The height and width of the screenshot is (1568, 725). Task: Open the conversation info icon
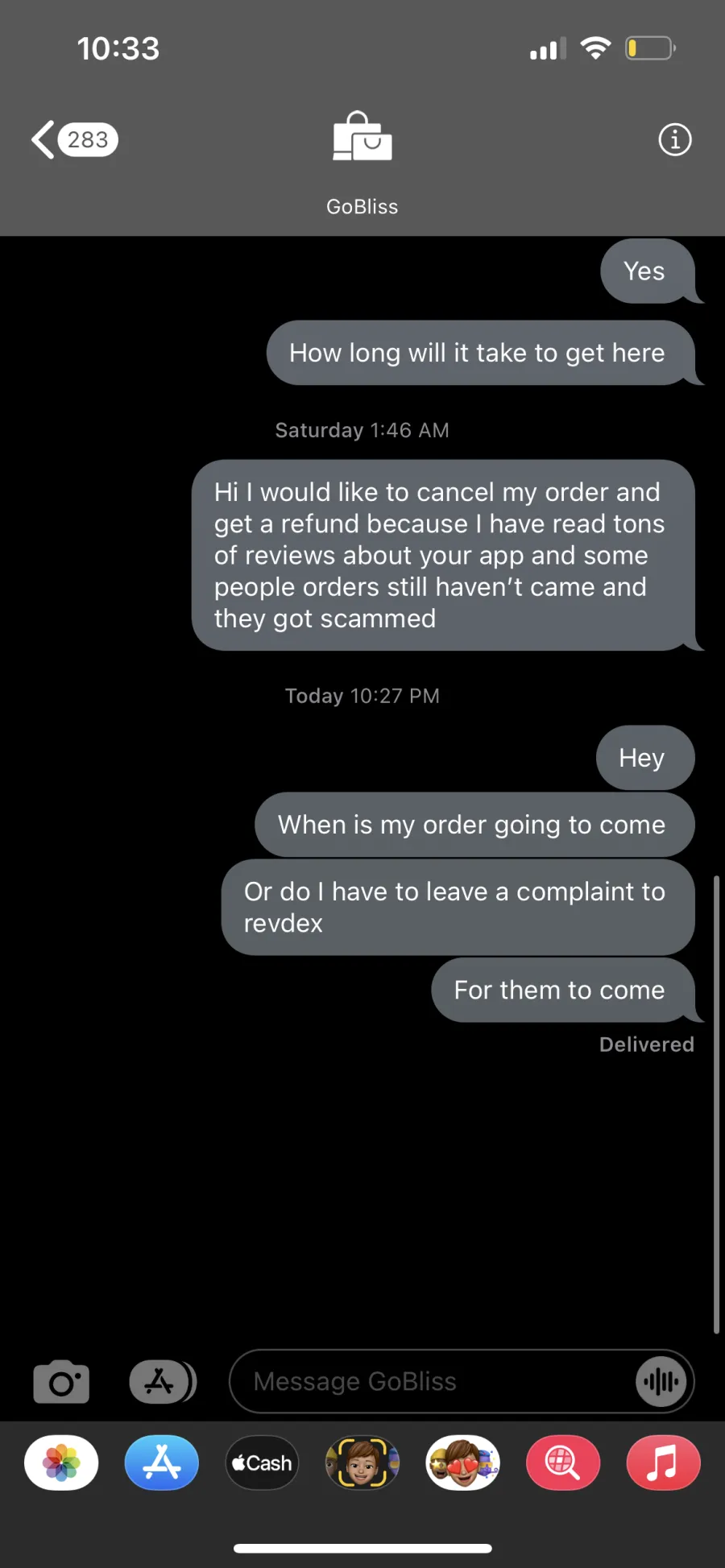pyautogui.click(x=674, y=140)
